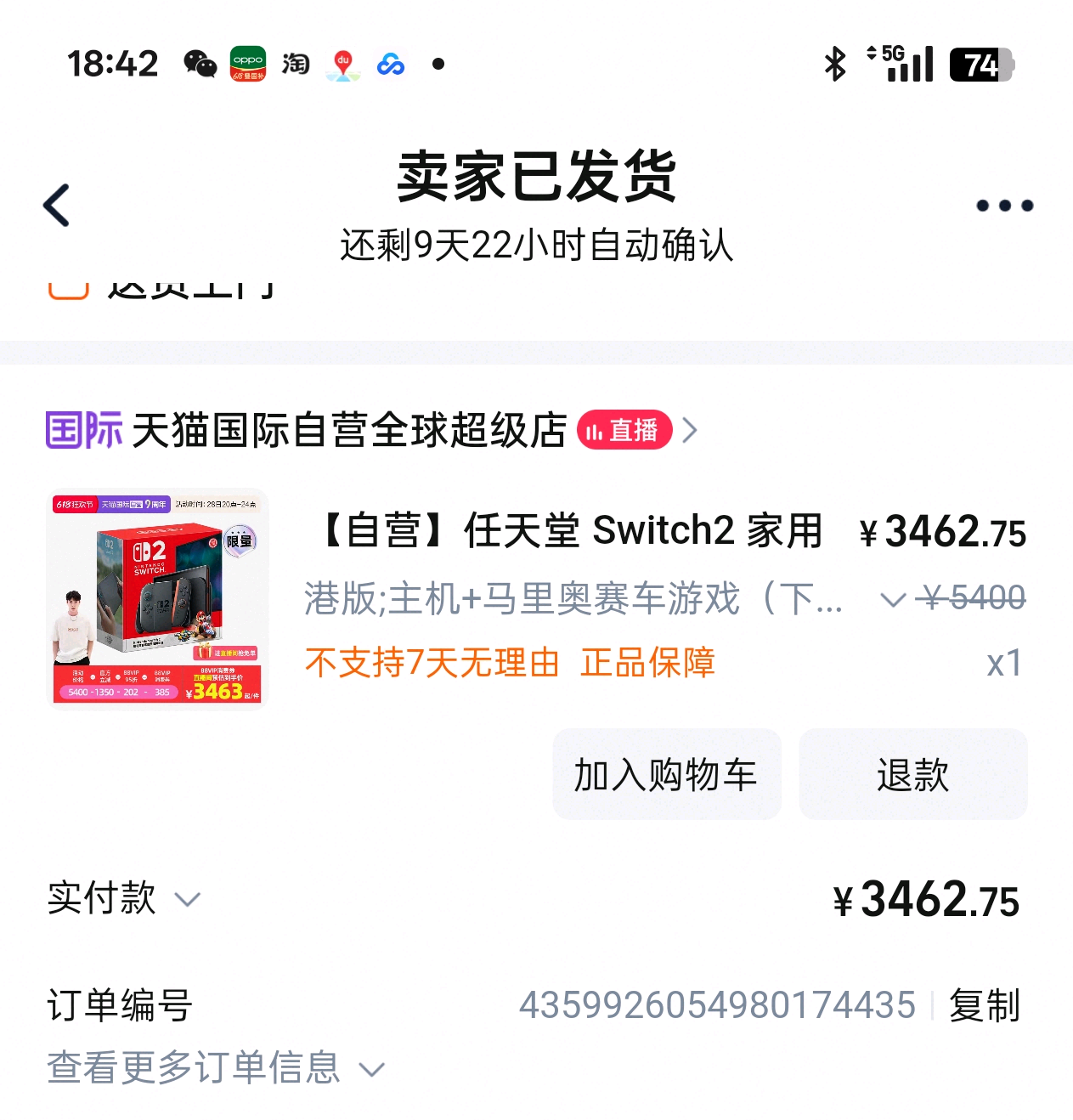This screenshot has height=1120, width=1073.
Task: Open the store's 直播 live badge
Action: (x=624, y=430)
